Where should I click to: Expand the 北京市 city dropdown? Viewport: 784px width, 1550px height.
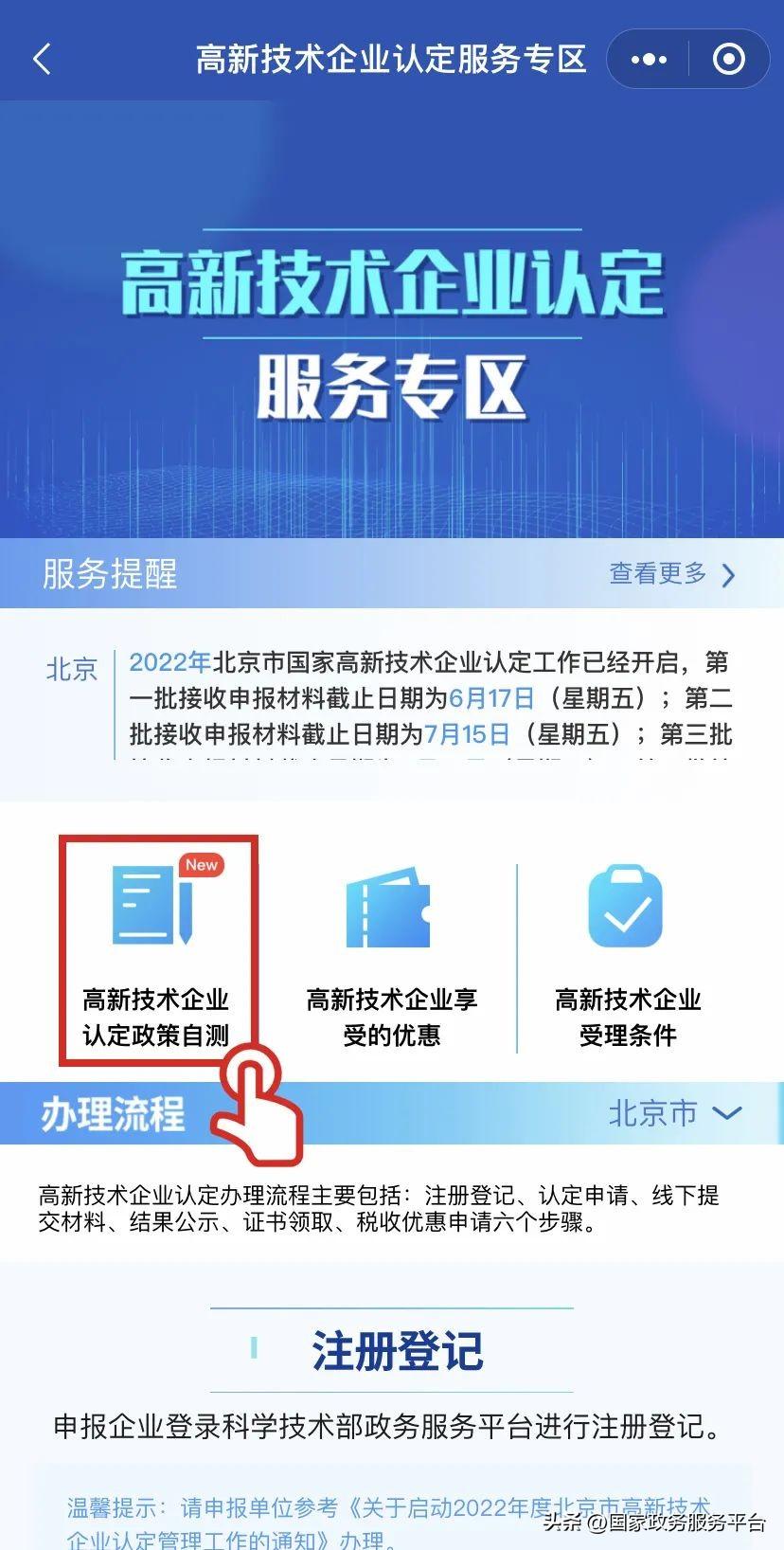tap(674, 1113)
